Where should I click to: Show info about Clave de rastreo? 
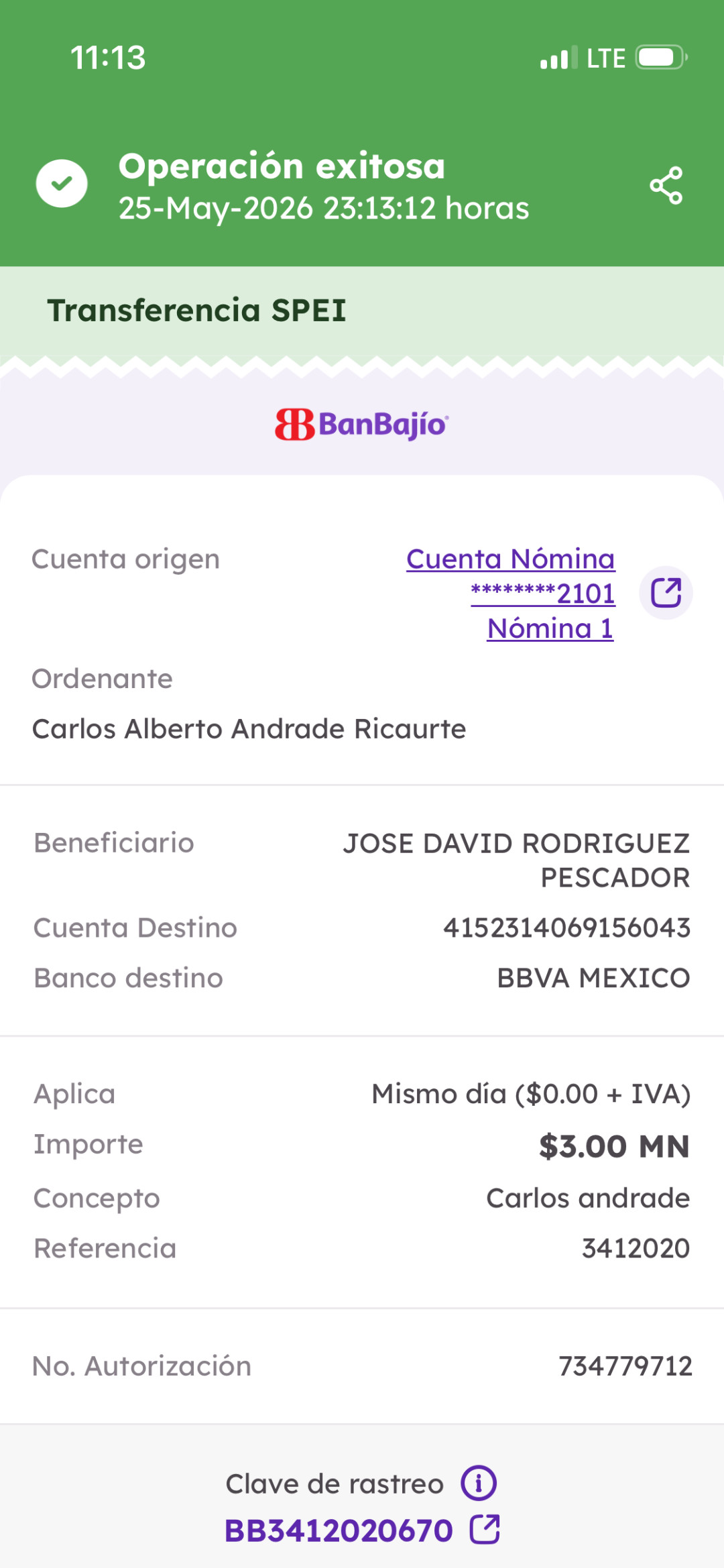tap(479, 1483)
